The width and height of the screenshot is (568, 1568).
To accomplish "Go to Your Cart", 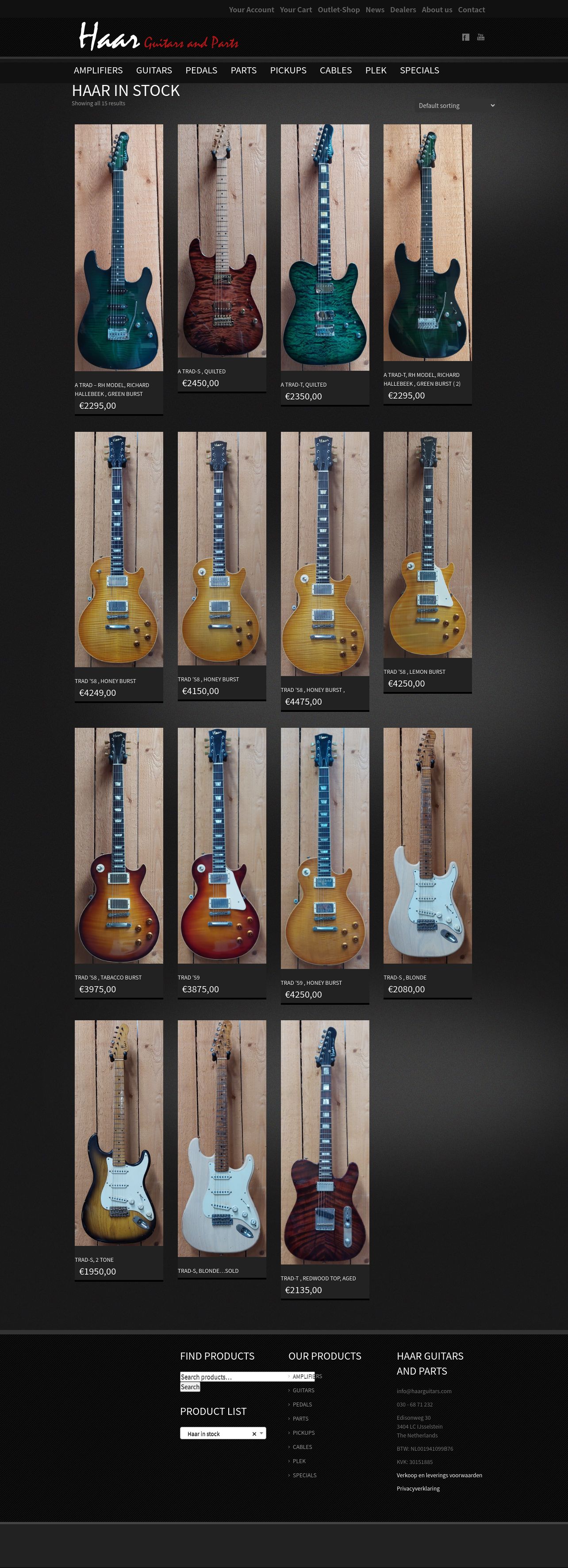I will pos(296,10).
